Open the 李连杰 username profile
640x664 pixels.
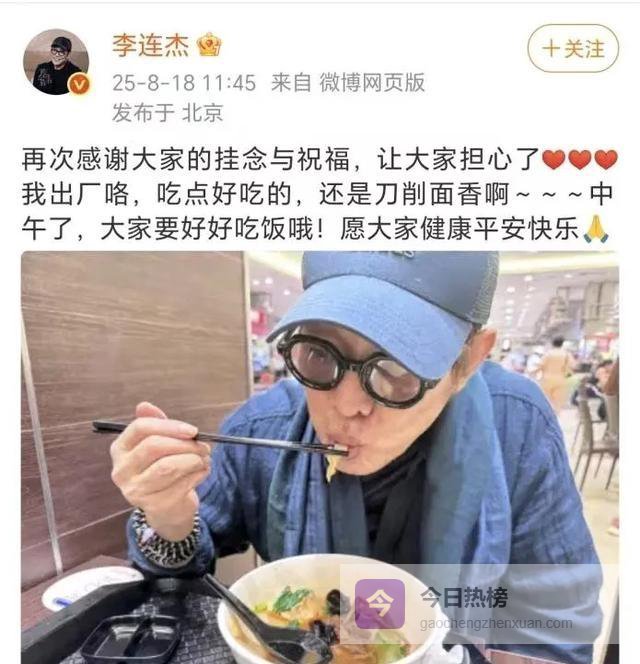[x=150, y=45]
